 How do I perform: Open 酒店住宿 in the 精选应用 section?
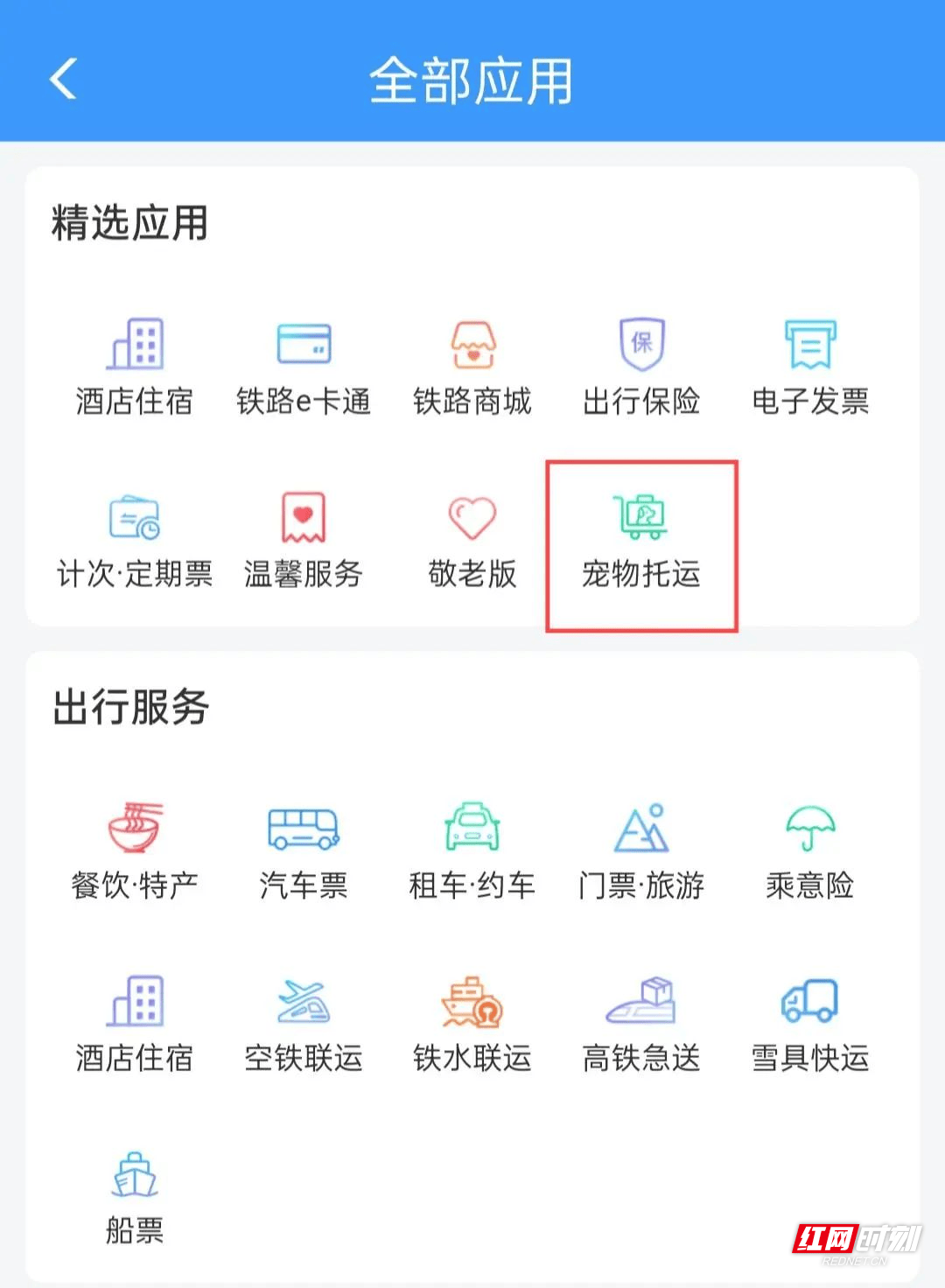(x=134, y=366)
